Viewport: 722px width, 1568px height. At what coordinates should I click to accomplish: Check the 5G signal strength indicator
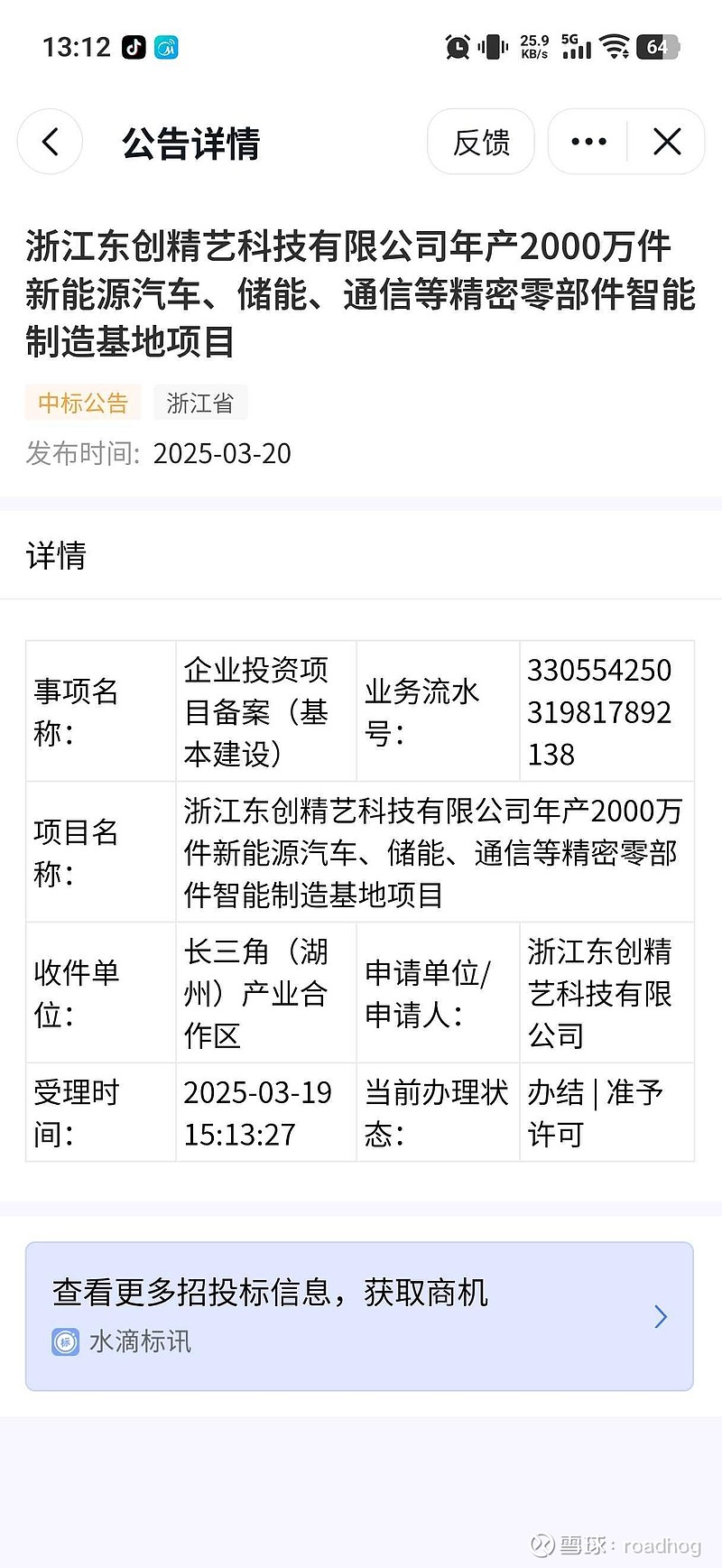(576, 46)
